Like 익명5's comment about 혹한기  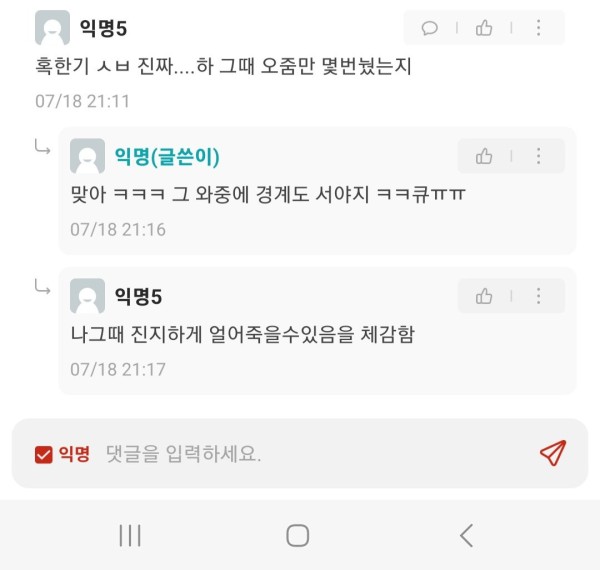(485, 28)
